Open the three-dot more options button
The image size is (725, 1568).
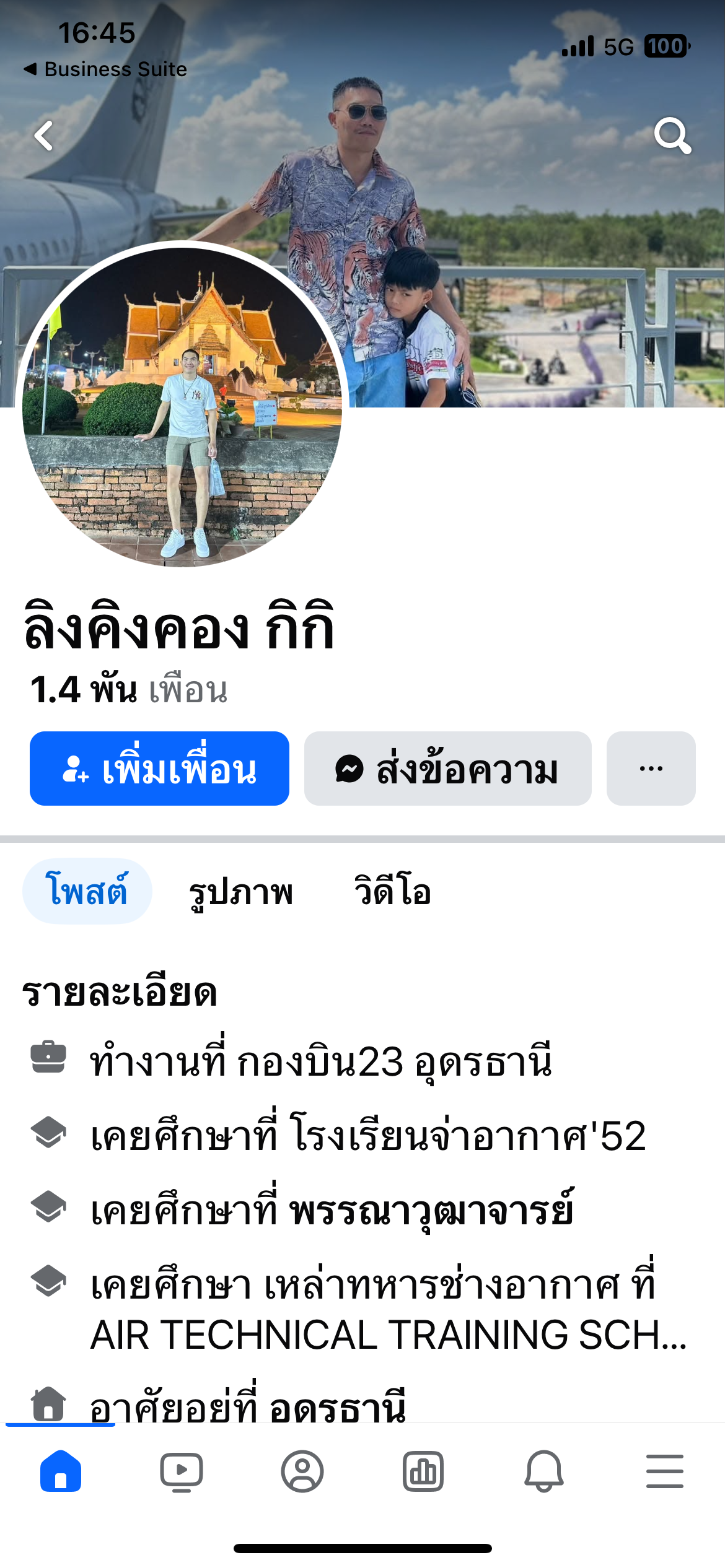click(651, 769)
